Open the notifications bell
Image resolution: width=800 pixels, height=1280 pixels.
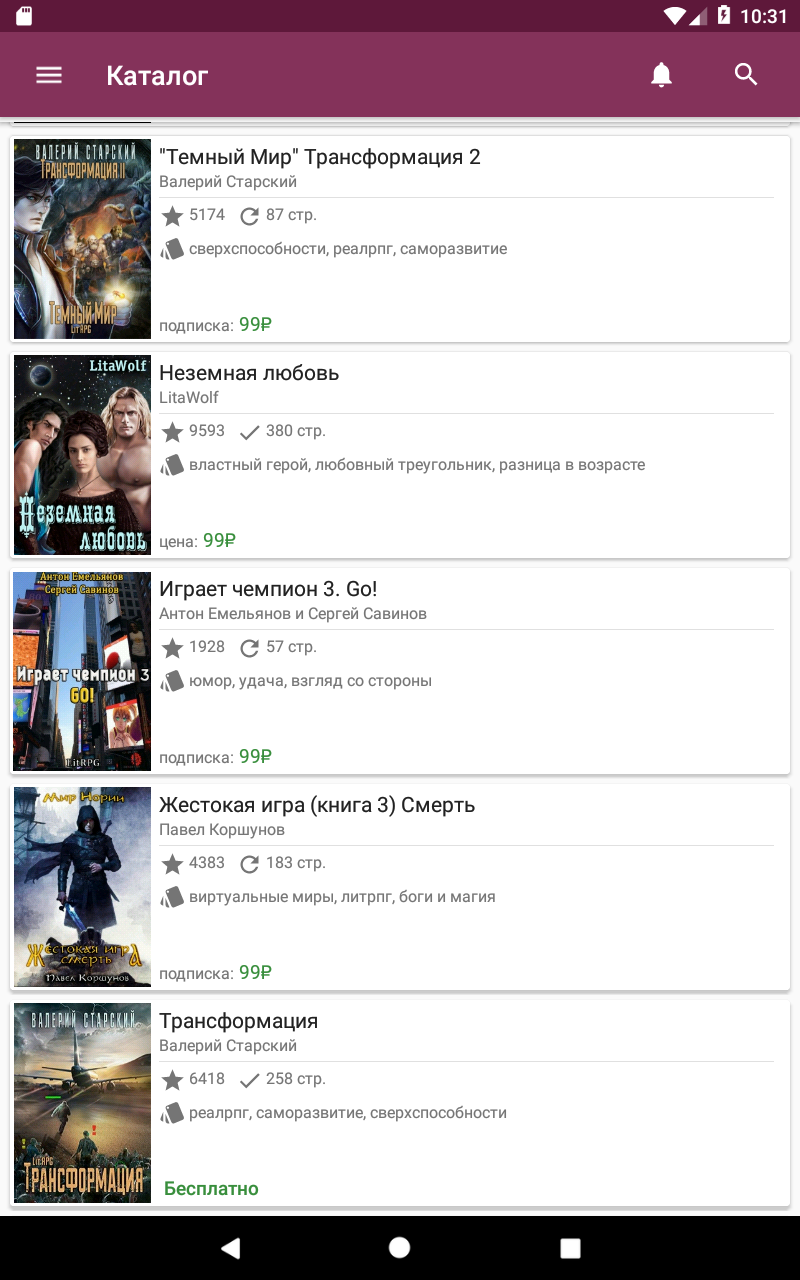pos(661,75)
